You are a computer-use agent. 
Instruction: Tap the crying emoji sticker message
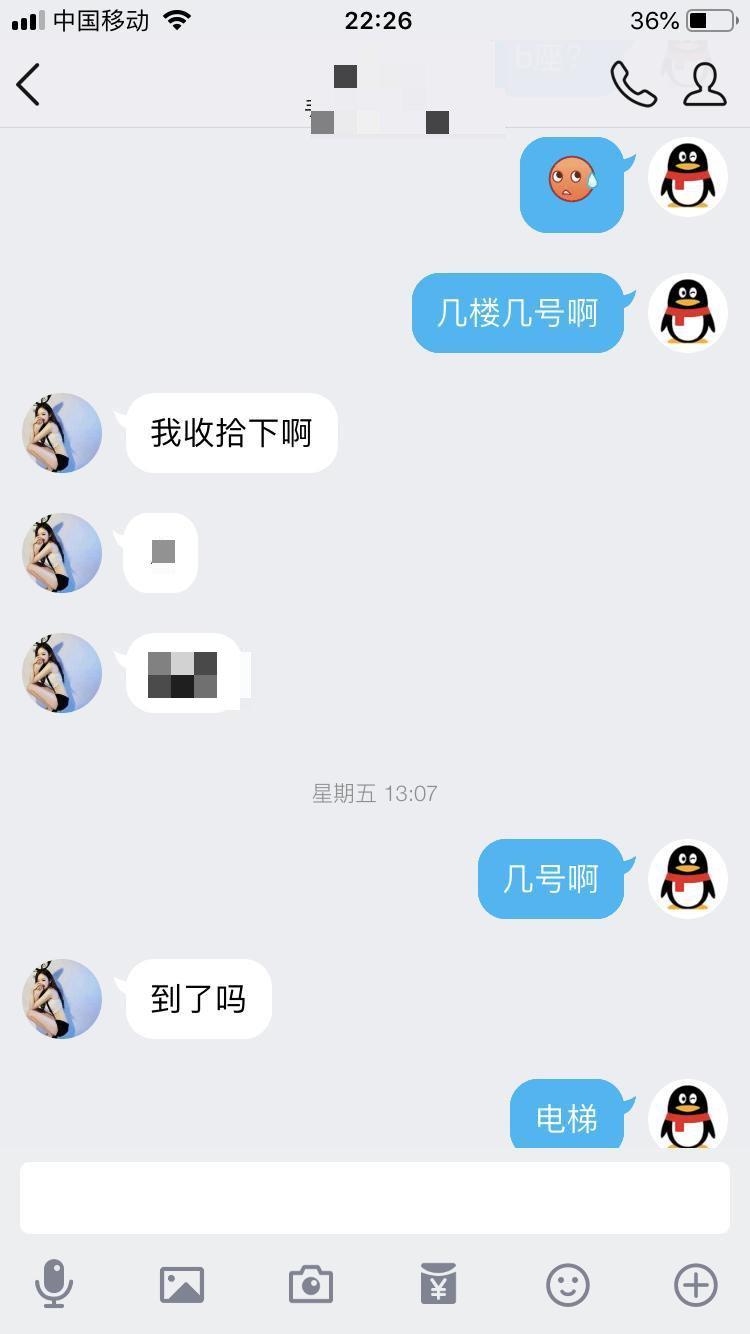571,185
